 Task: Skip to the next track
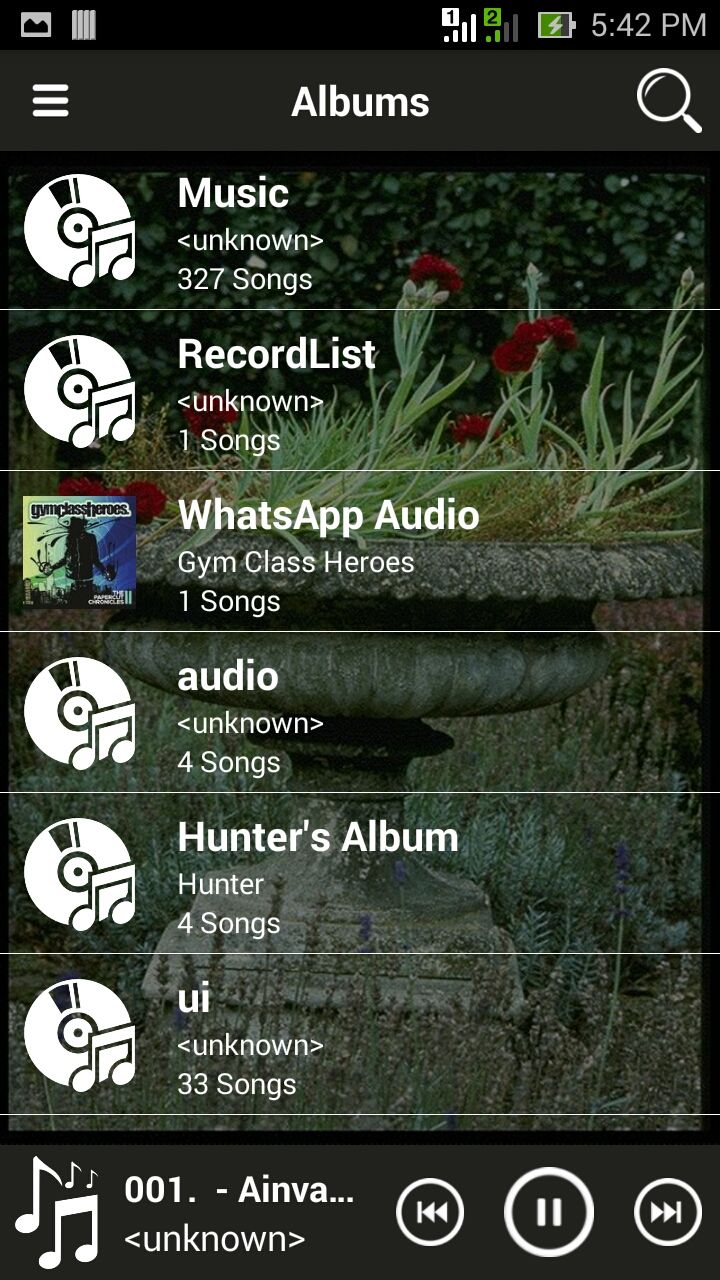click(x=667, y=1212)
